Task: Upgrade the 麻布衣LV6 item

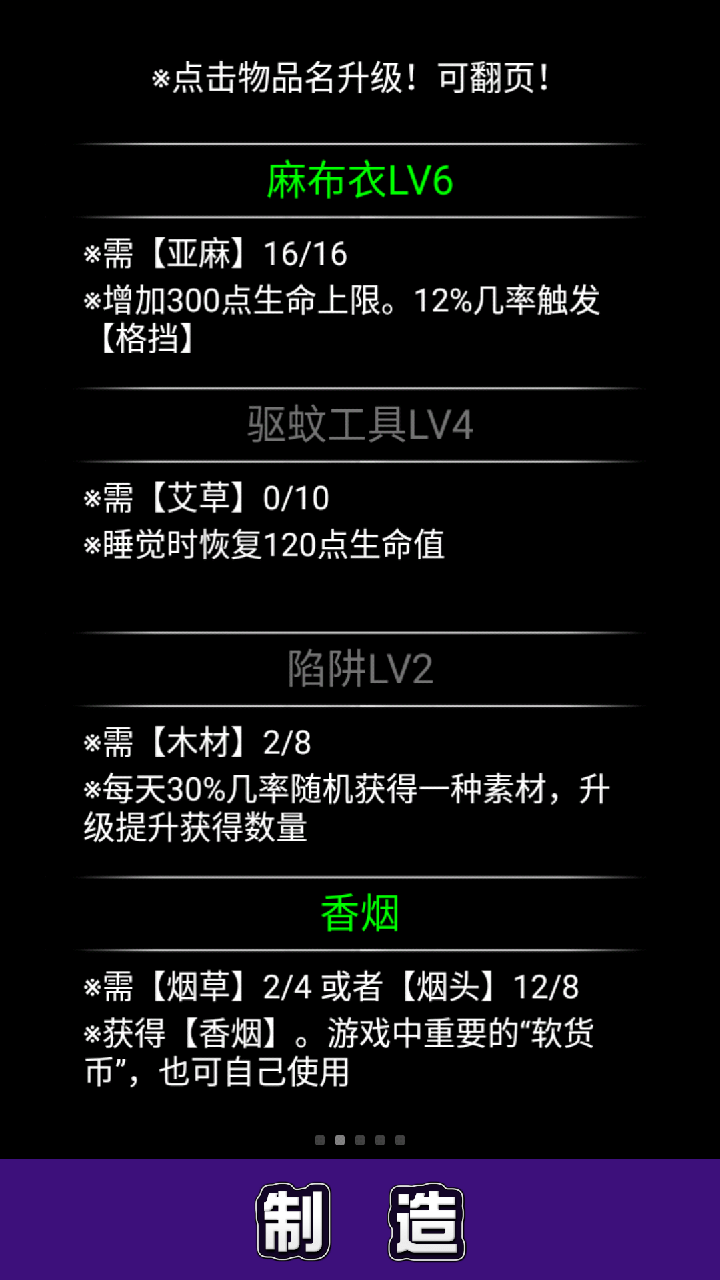Action: (x=360, y=181)
